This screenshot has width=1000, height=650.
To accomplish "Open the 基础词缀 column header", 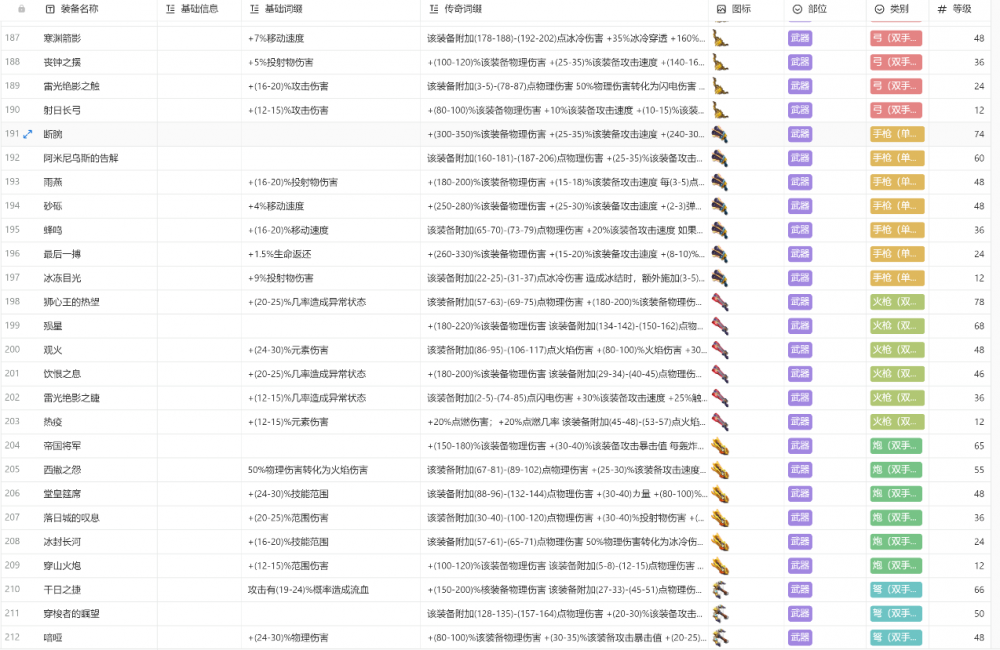I will (x=330, y=9).
